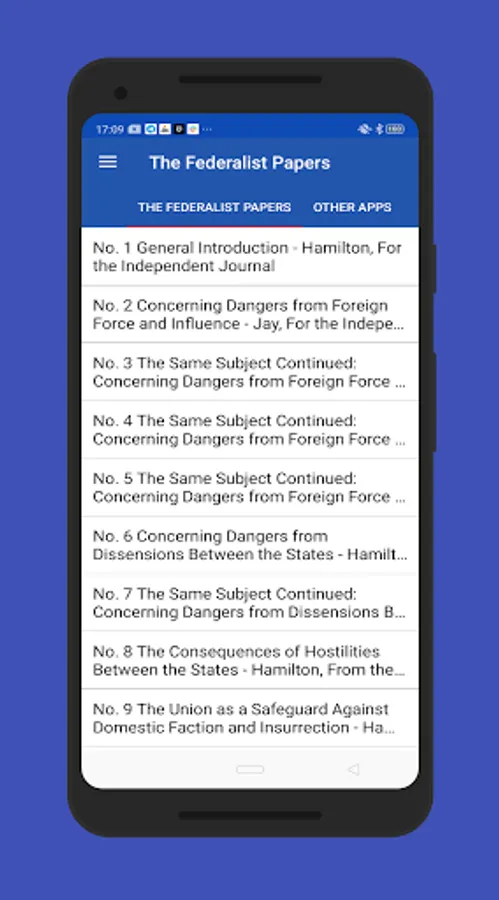Open the hamburger drawer menu
The image size is (499, 900).
(108, 162)
